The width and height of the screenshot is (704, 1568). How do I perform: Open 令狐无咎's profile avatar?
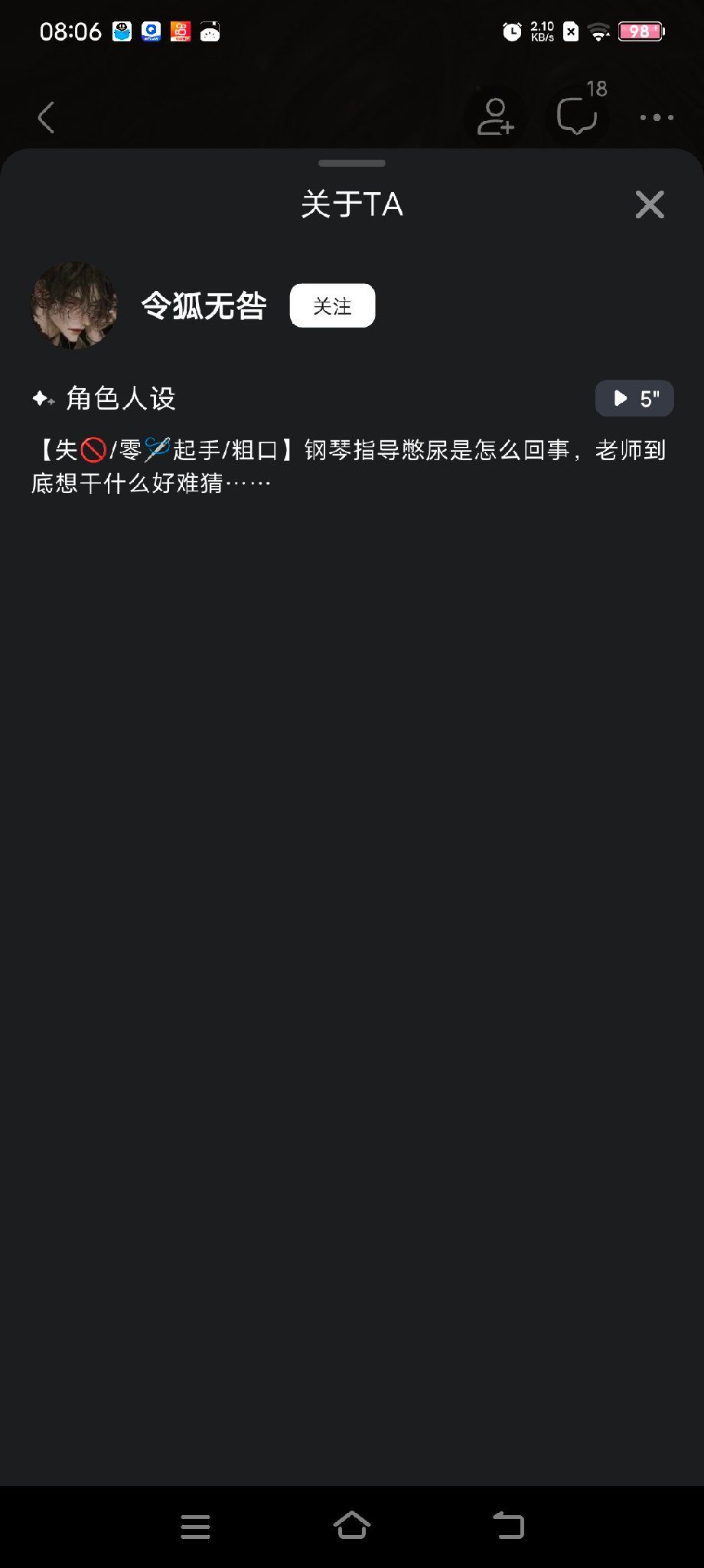click(74, 305)
